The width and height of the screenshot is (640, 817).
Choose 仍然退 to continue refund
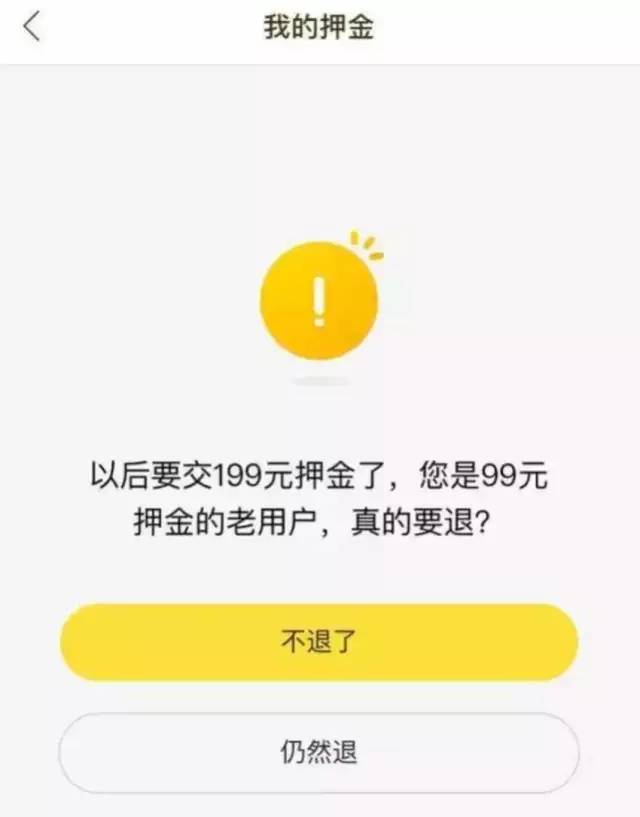[x=319, y=753]
